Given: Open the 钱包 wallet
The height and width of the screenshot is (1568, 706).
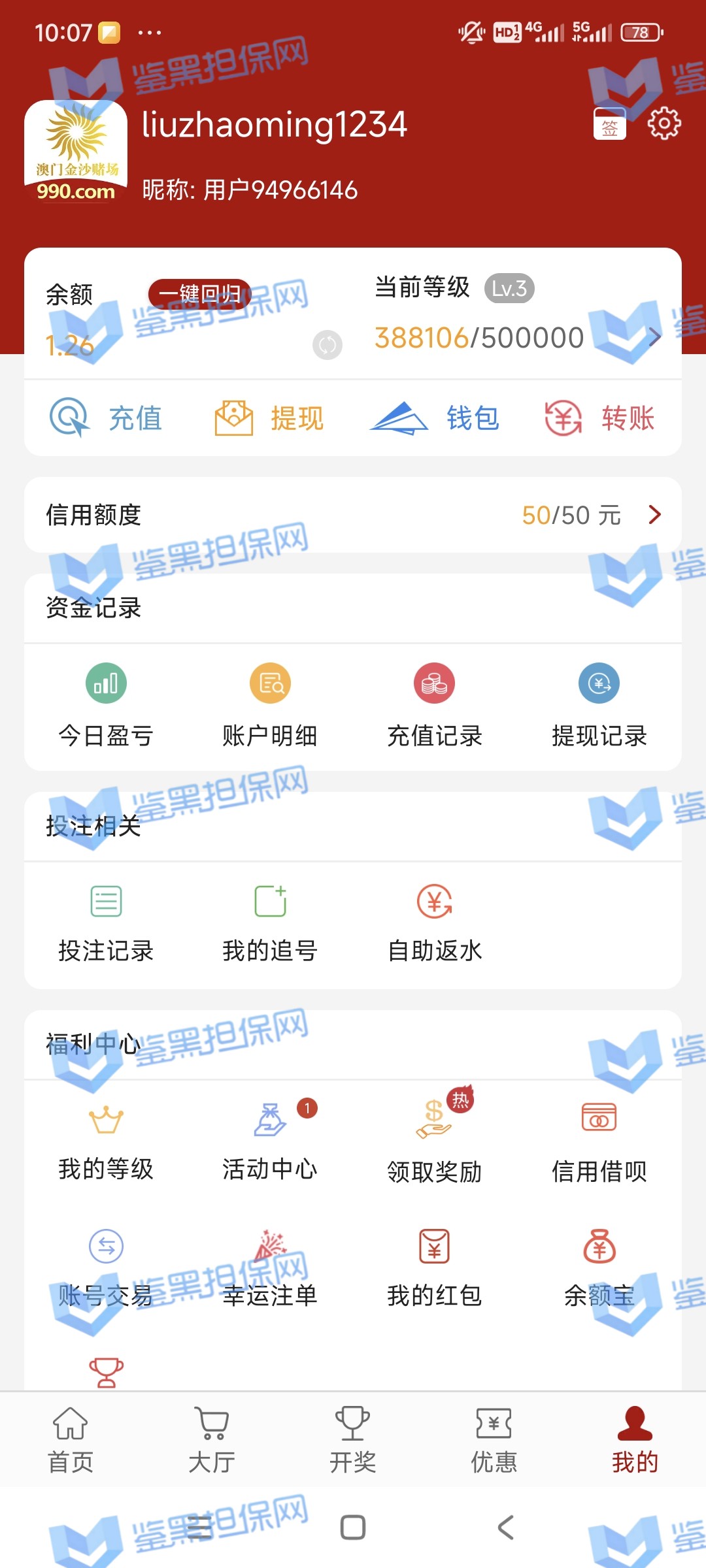Looking at the screenshot, I should pos(435,418).
